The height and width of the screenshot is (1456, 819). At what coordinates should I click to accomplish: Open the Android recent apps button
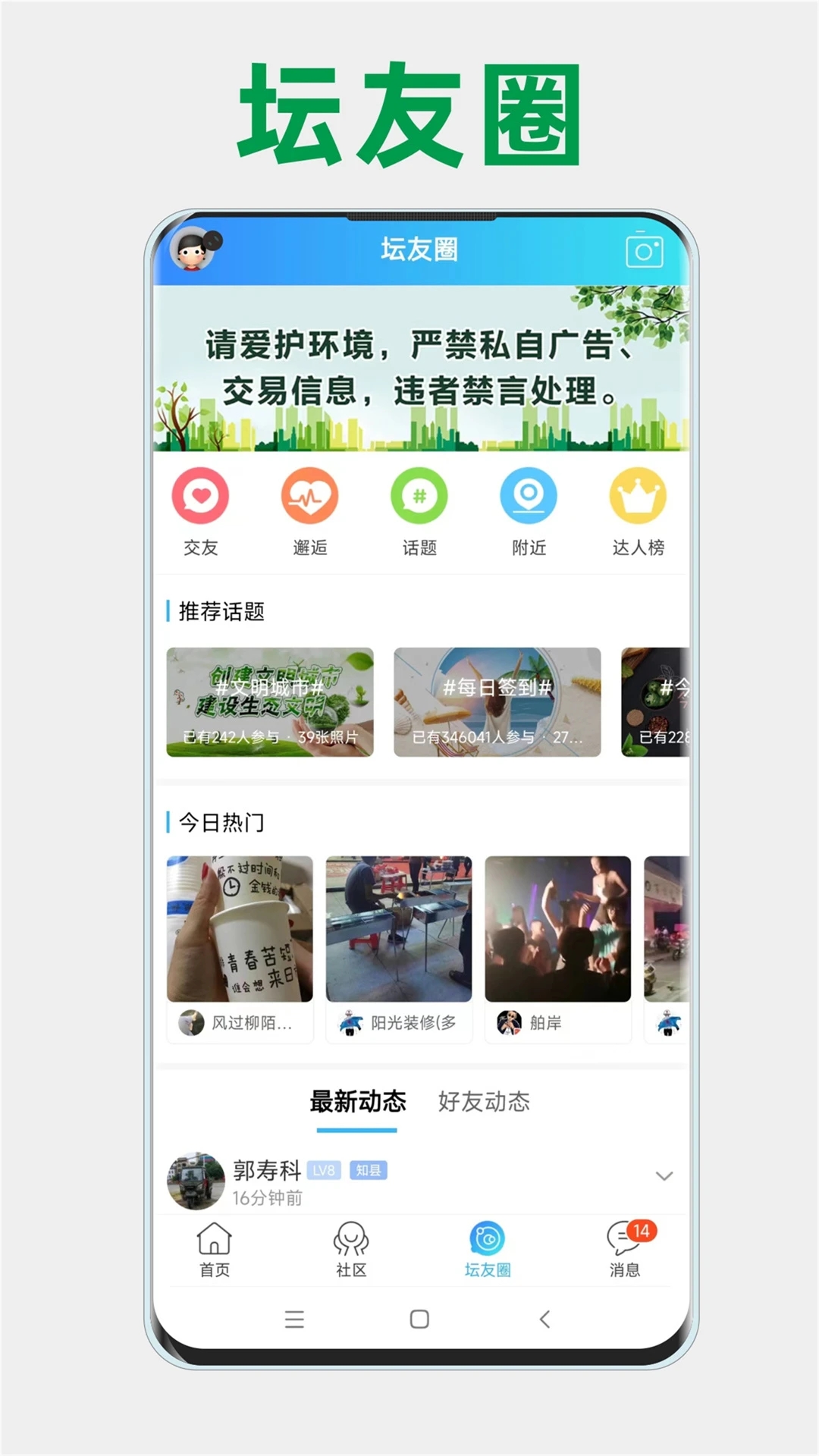tap(295, 1319)
